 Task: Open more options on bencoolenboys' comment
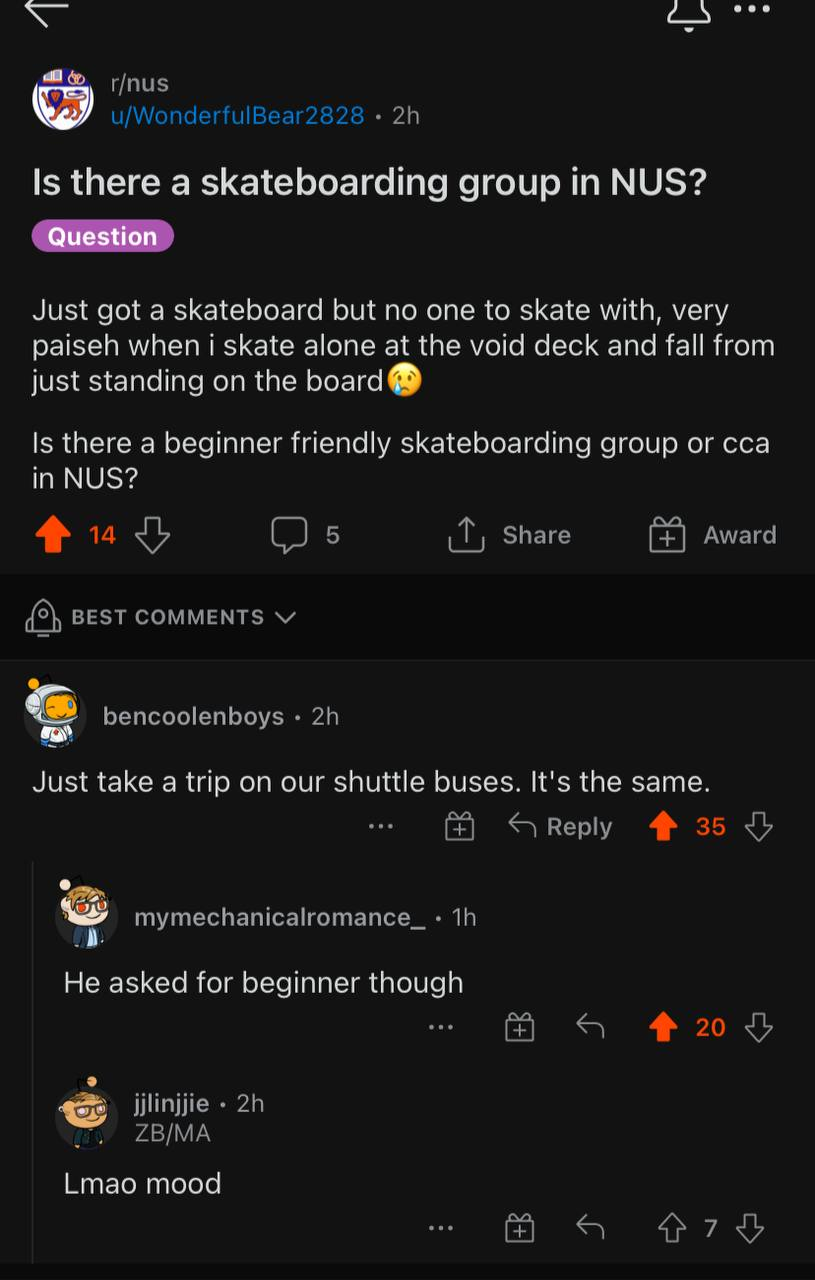click(x=380, y=826)
